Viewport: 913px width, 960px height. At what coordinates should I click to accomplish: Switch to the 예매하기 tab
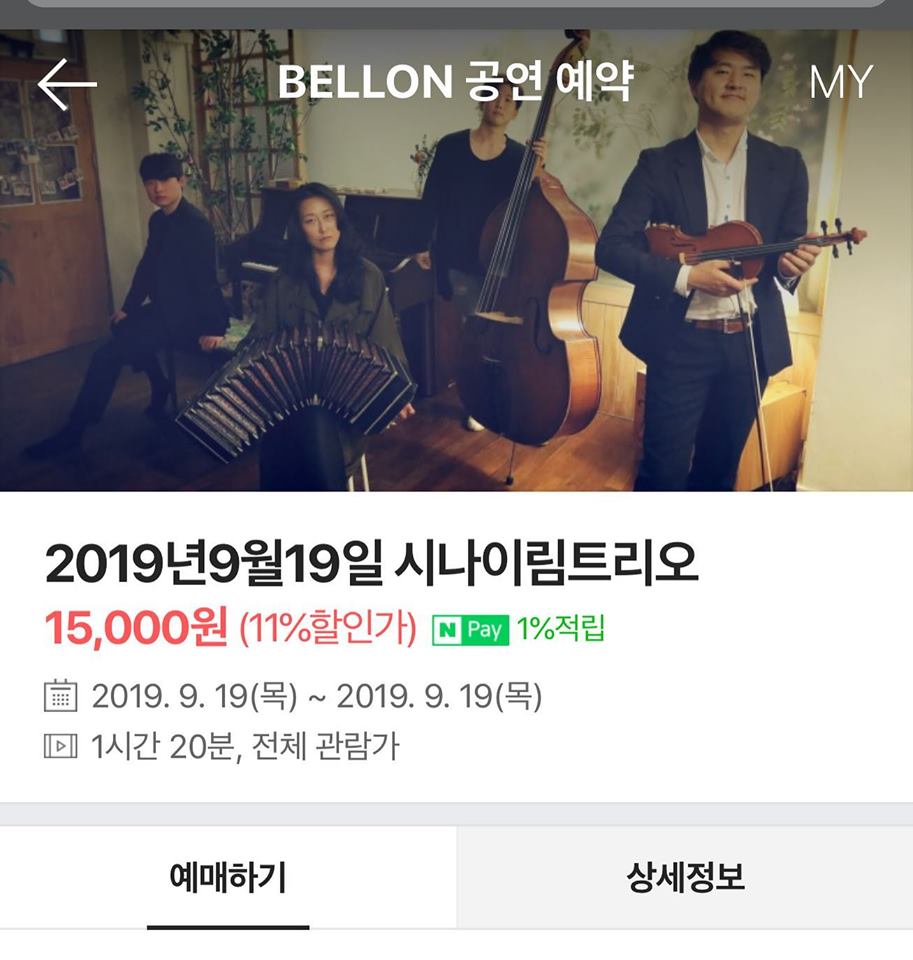[x=228, y=877]
